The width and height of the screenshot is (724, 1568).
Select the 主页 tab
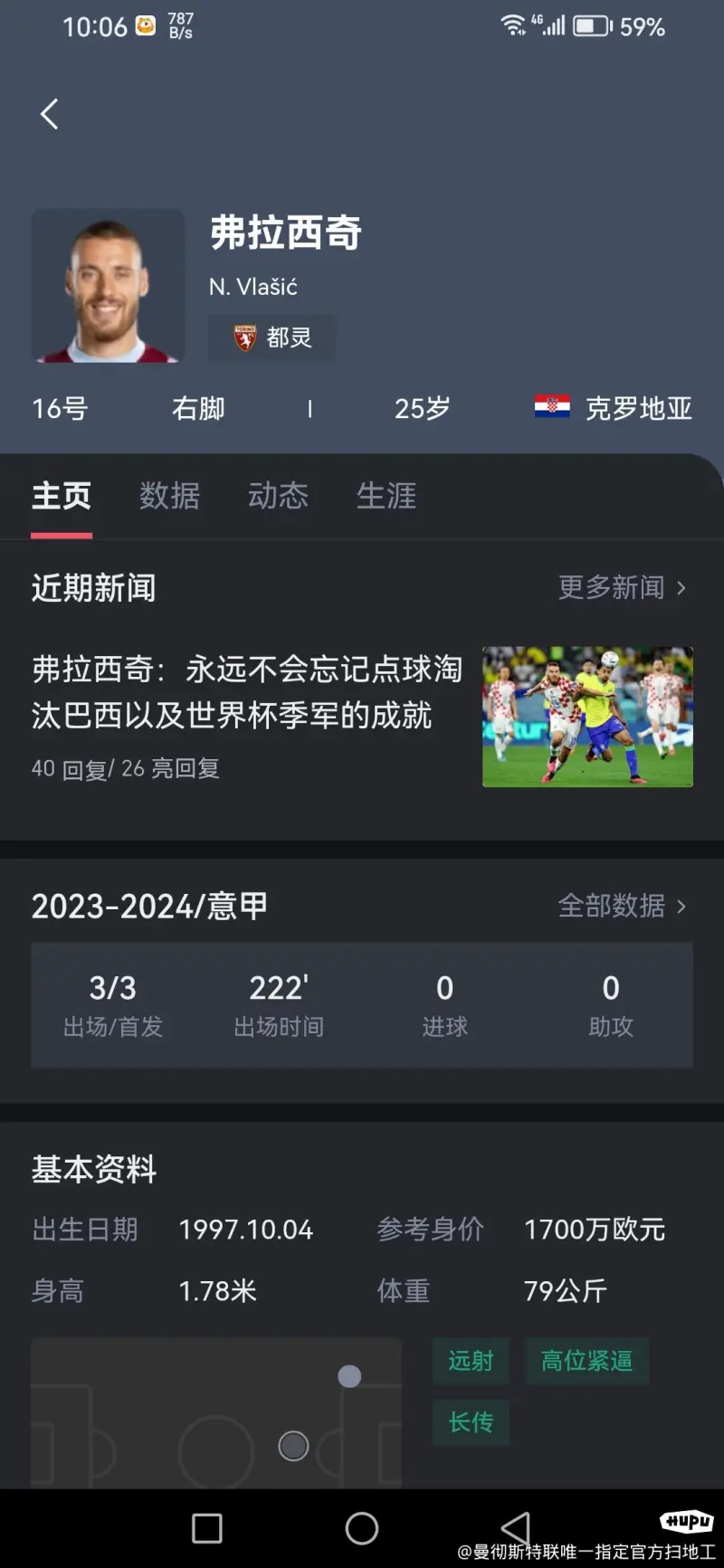[x=62, y=496]
